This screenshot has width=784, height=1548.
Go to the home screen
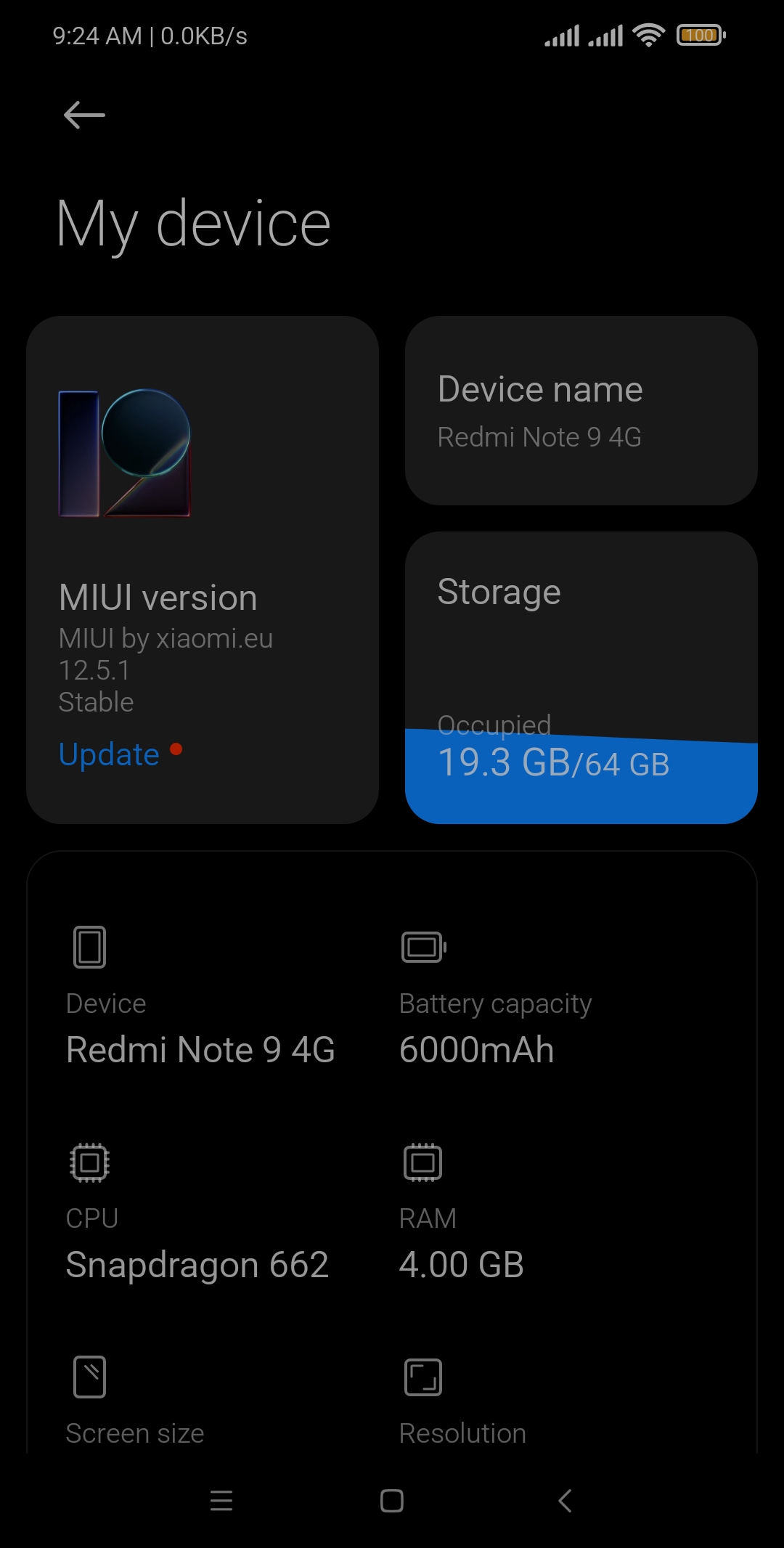(392, 1501)
